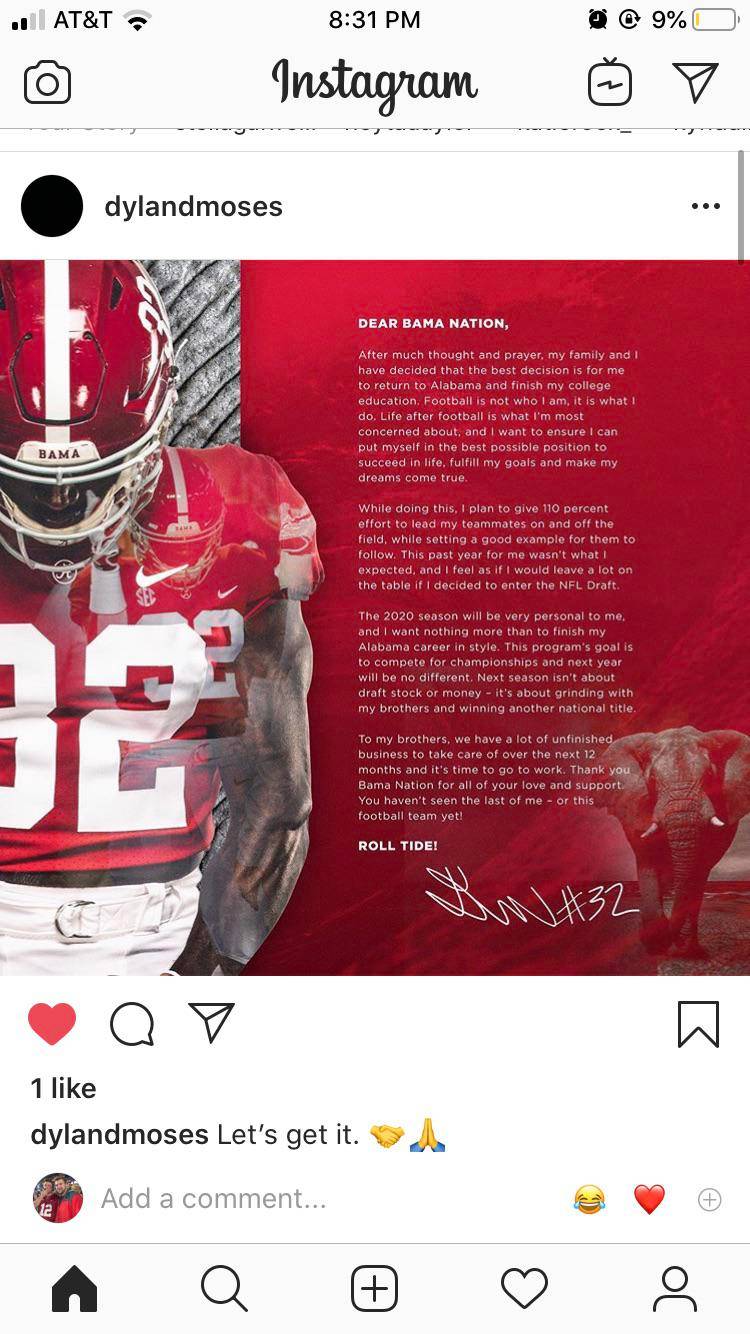This screenshot has height=1334, width=750.
Task: Open IGTV from the top bar
Action: pyautogui.click(x=610, y=82)
